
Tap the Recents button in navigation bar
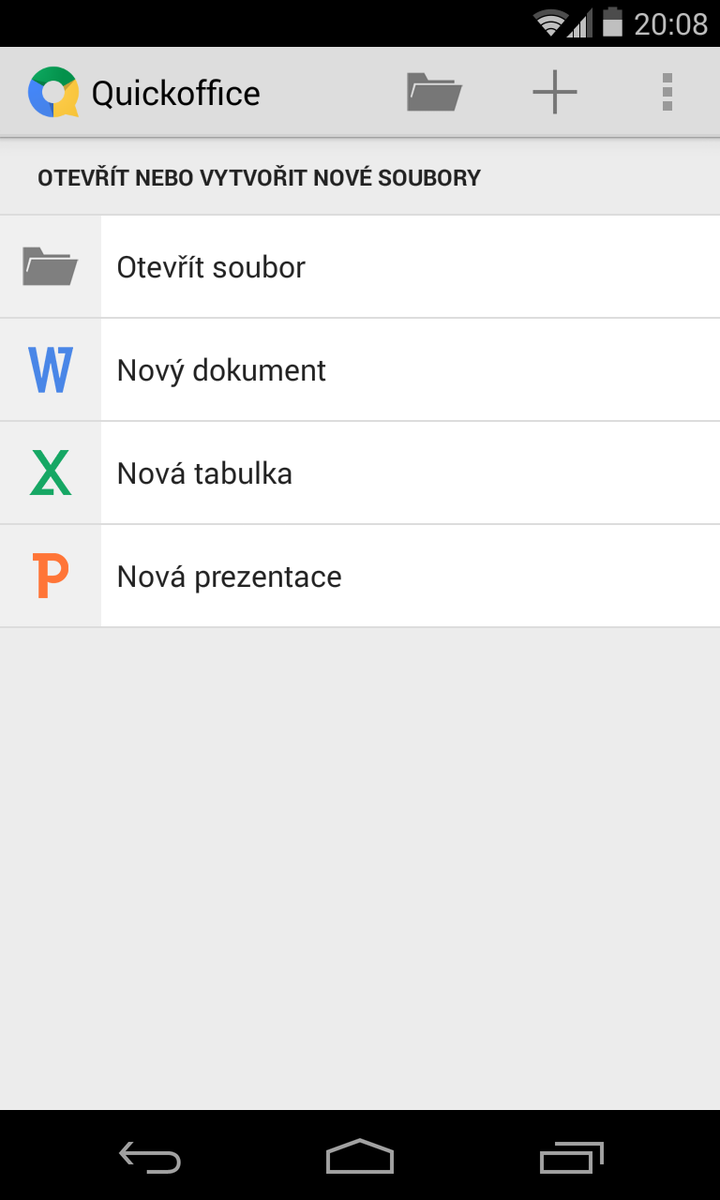570,1157
